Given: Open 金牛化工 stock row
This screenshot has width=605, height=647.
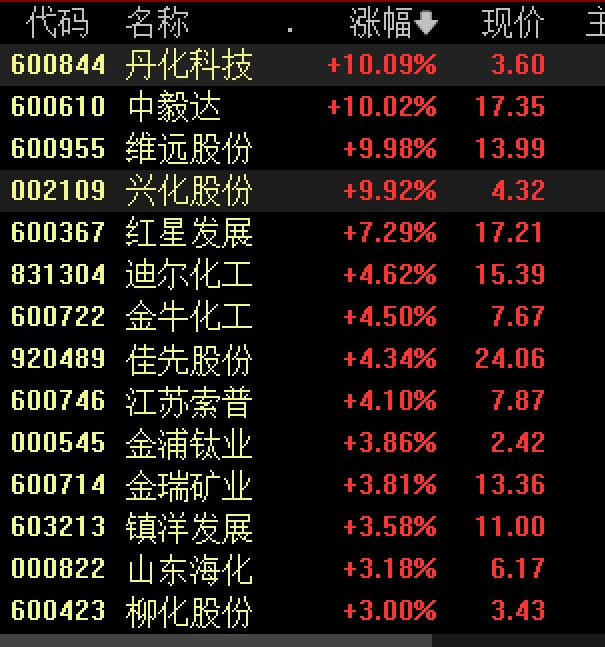Looking at the screenshot, I should click(x=190, y=317).
